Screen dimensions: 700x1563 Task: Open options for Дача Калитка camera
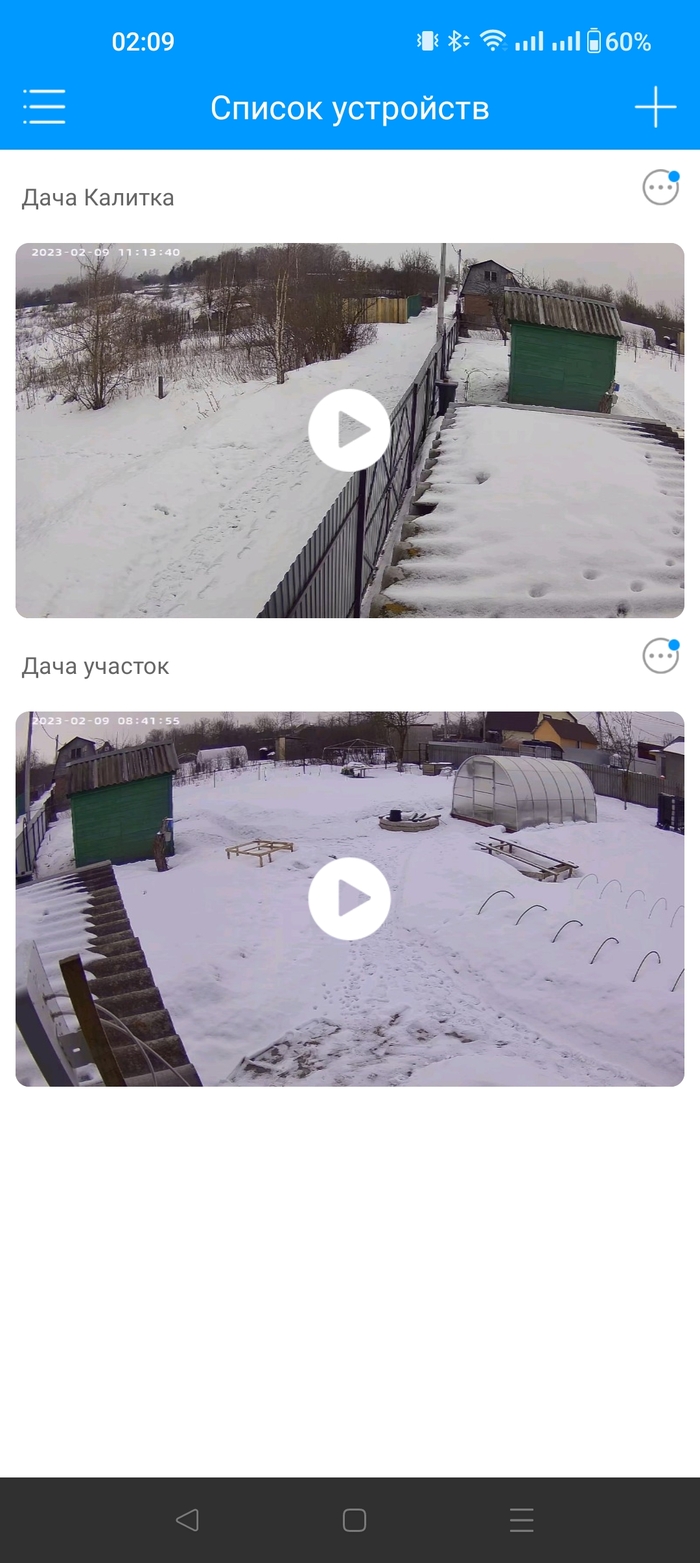point(660,187)
